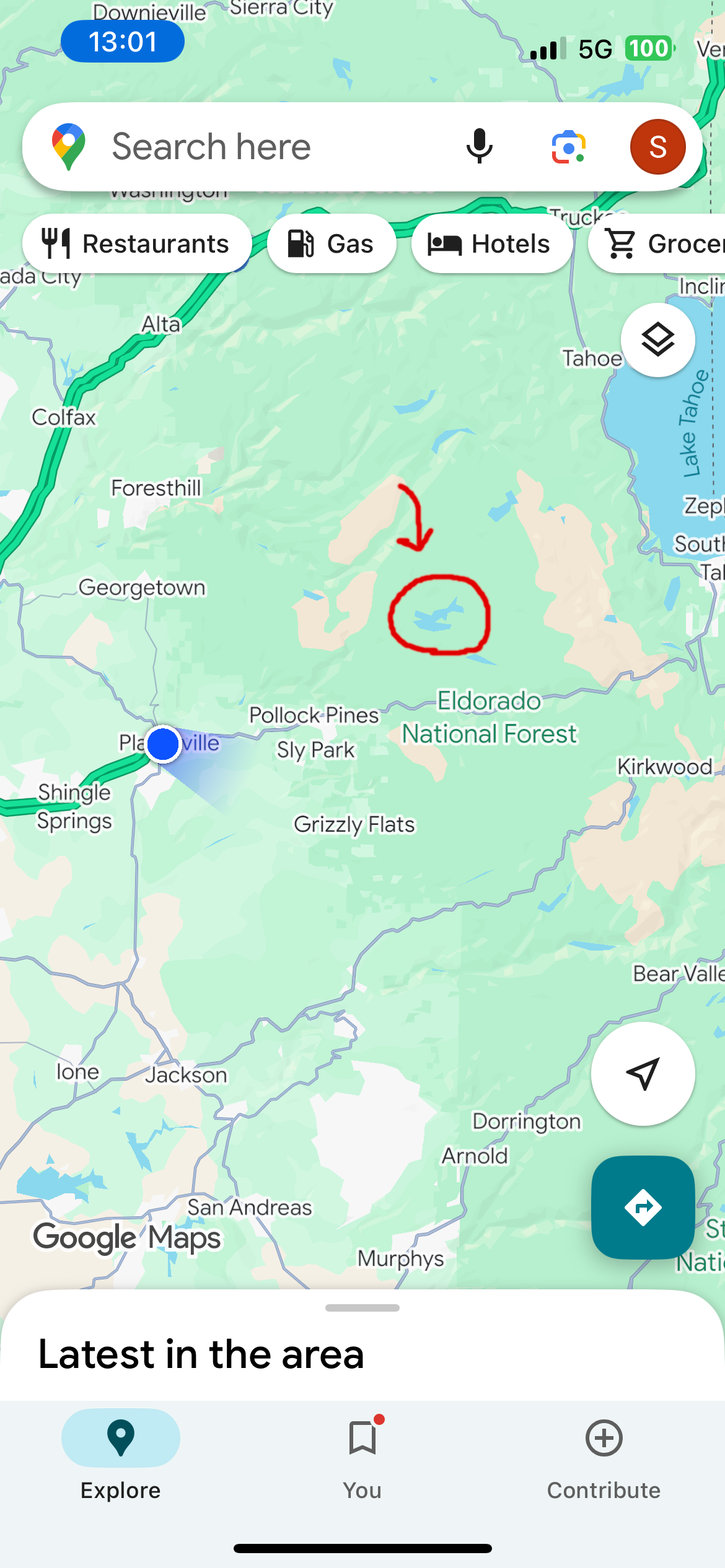Screen dimensions: 725x1568
Task: Open the Search here field
Action: click(x=248, y=147)
